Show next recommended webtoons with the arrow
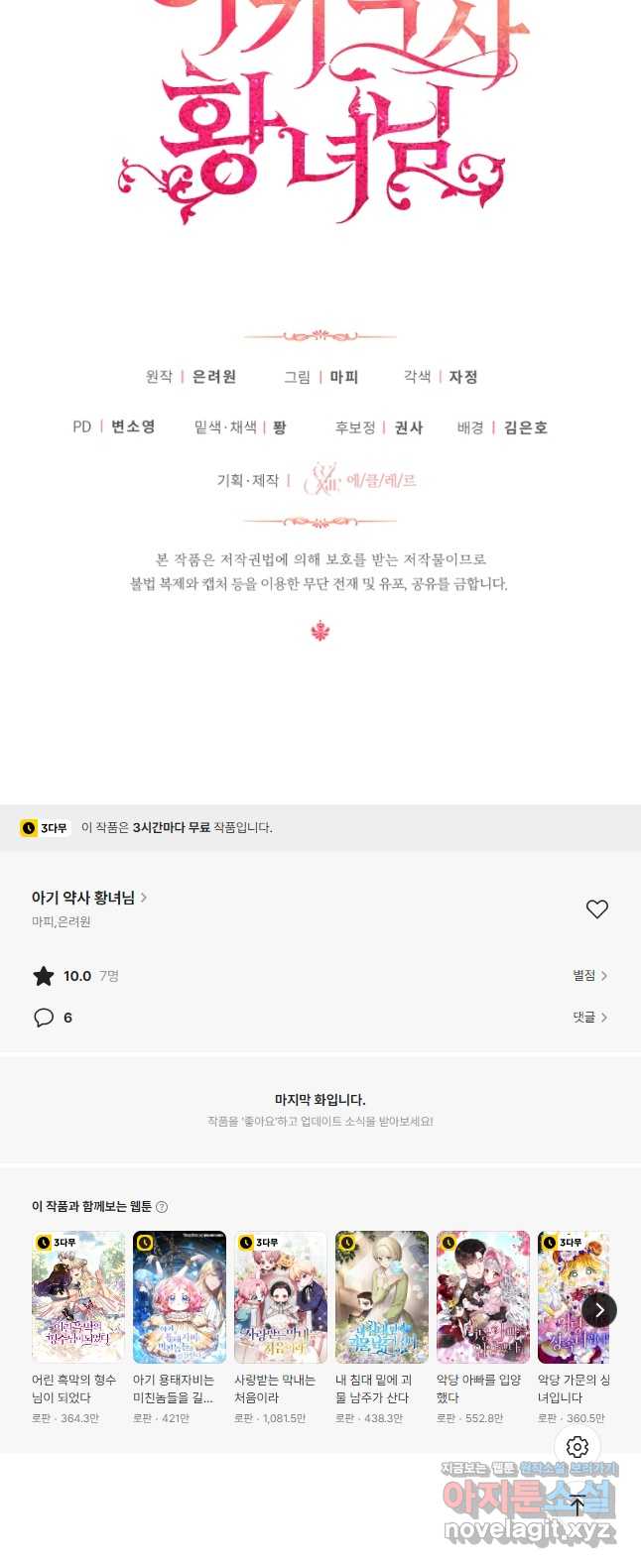The image size is (641, 1568). 598,1310
